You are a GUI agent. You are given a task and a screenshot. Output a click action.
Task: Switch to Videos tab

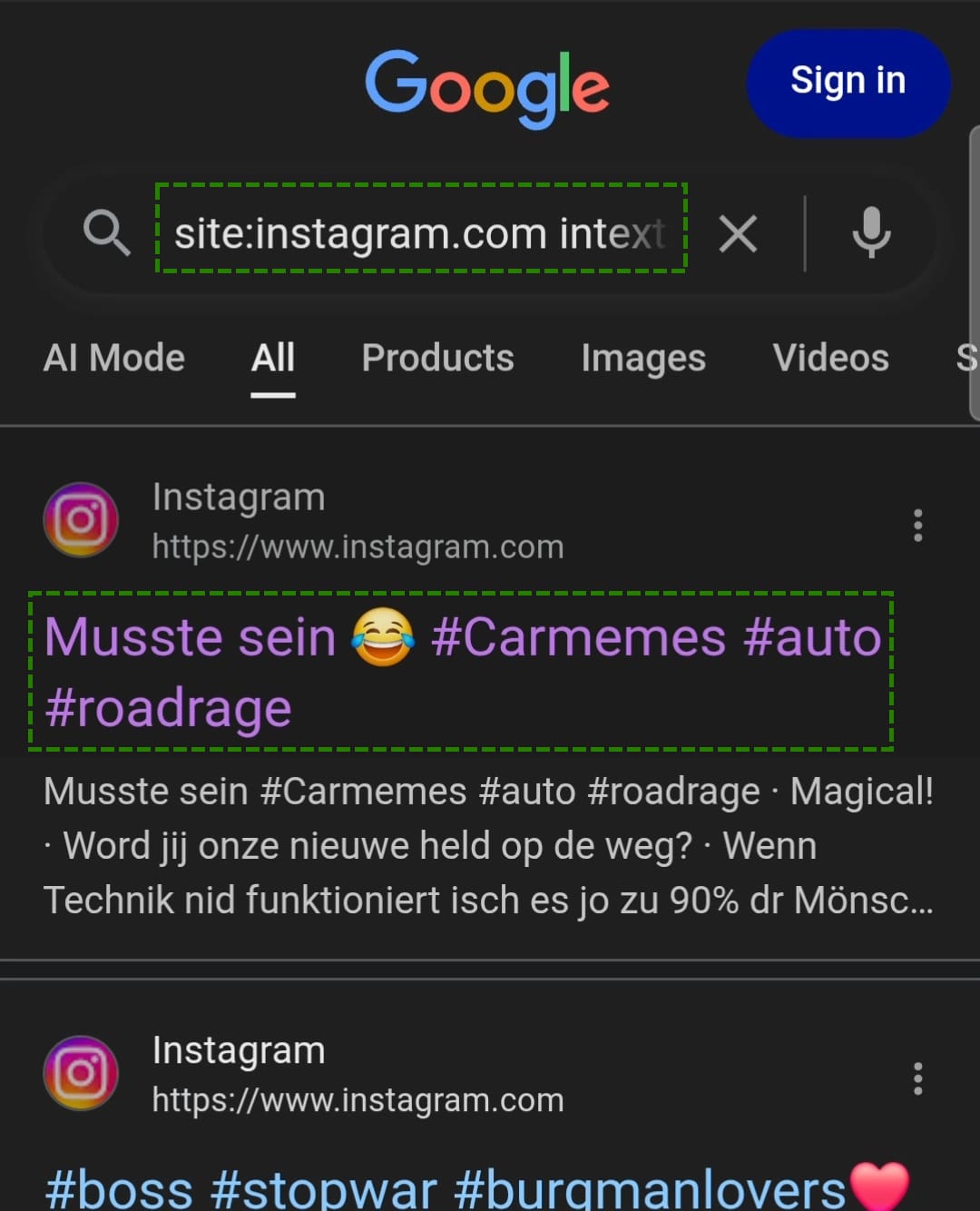pyautogui.click(x=830, y=358)
